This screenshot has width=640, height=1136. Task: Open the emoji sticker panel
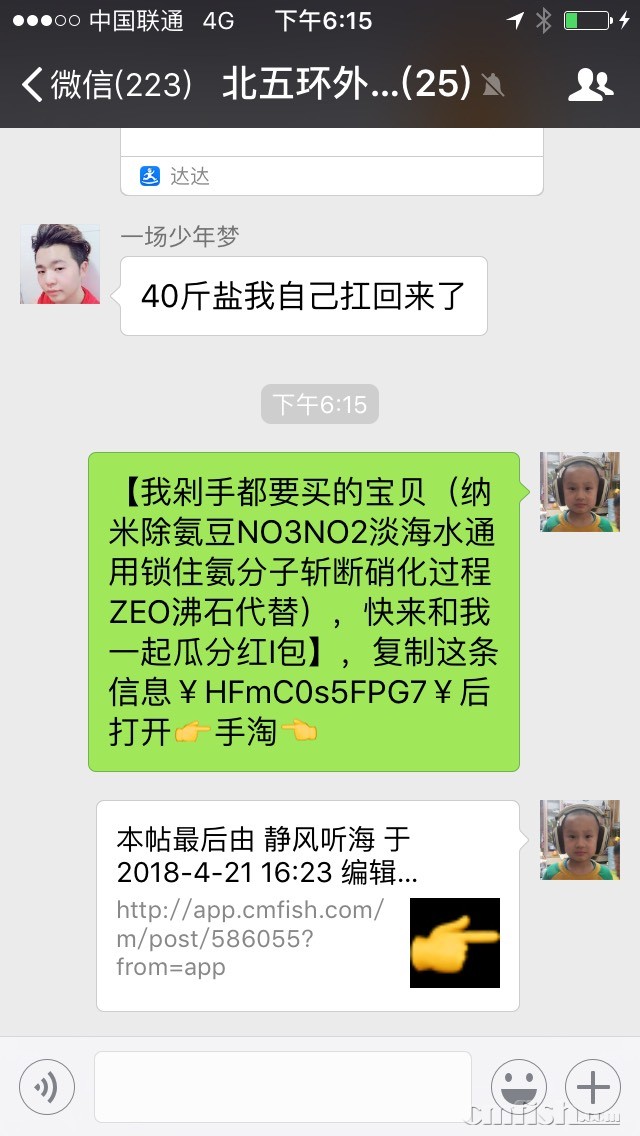(x=518, y=1087)
